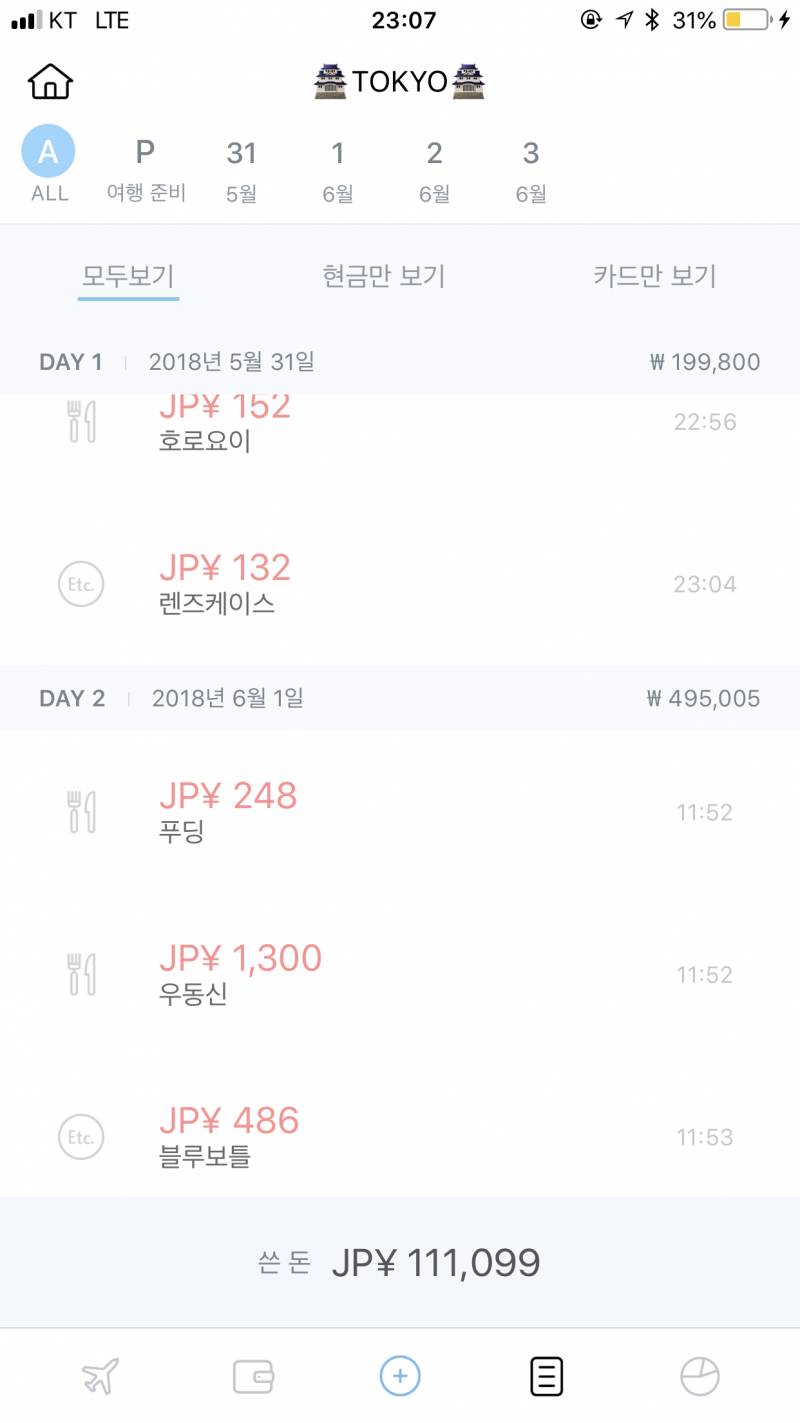Select the Etc. category icon for 블루보틀
This screenshot has height=1423, width=800.
(x=81, y=1137)
